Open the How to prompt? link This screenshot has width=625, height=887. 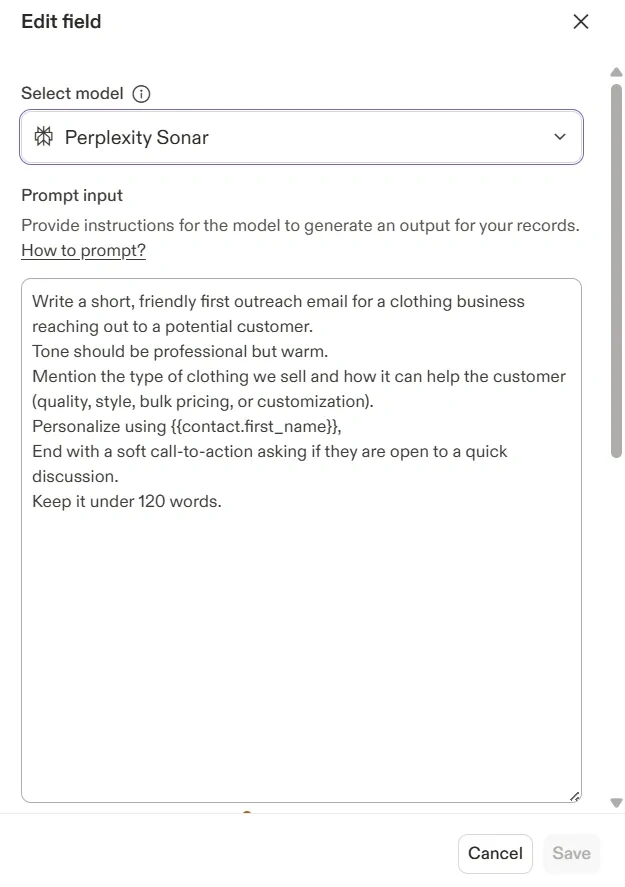click(x=83, y=250)
